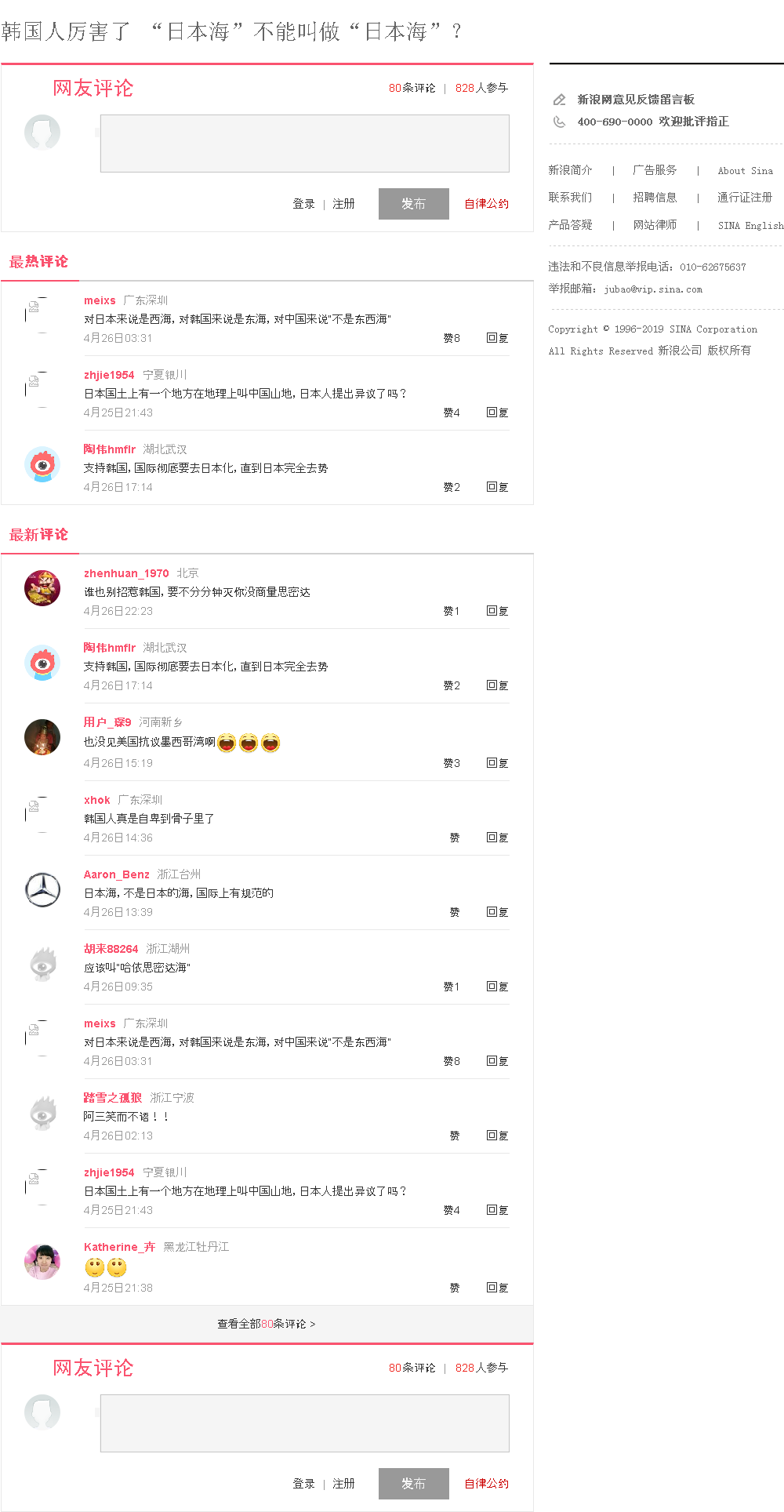
Task: Reply to 胡来88264's comment
Action: (497, 987)
